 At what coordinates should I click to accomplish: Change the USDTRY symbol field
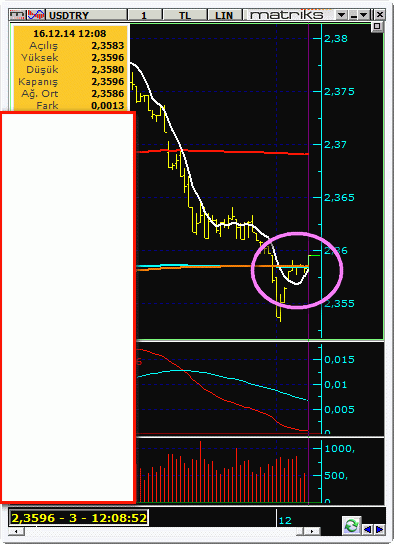click(87, 15)
